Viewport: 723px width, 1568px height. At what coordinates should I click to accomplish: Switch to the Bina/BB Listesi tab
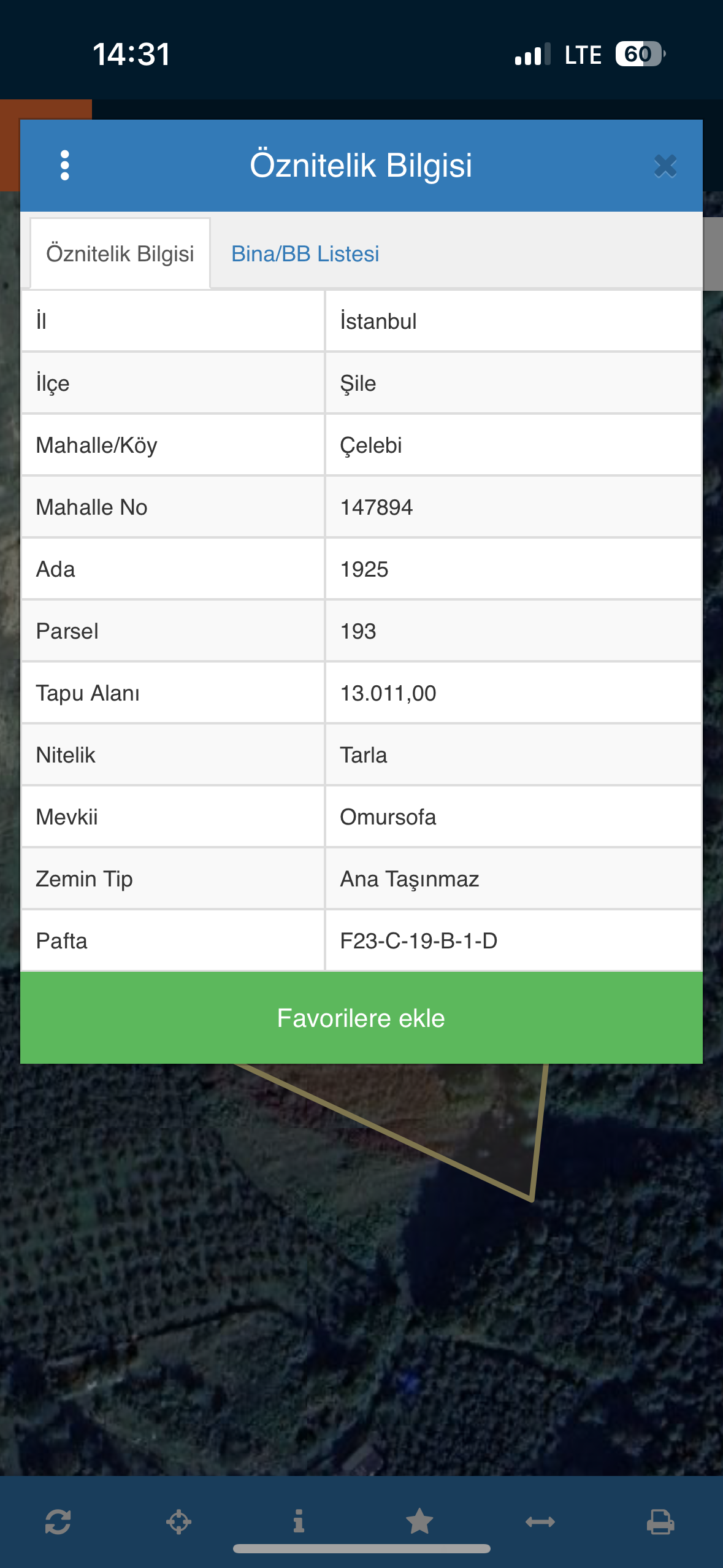click(305, 254)
